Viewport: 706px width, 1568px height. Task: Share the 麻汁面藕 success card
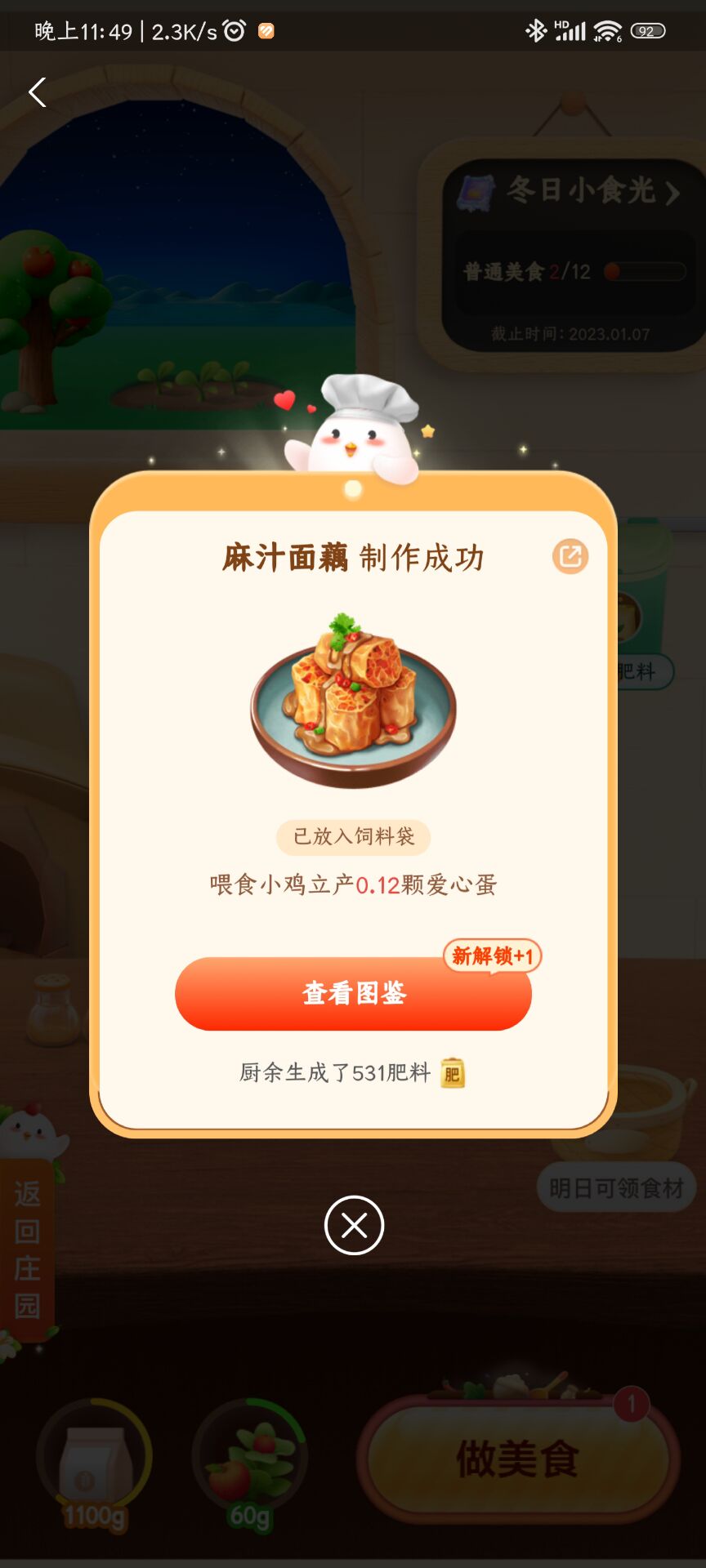point(570,557)
